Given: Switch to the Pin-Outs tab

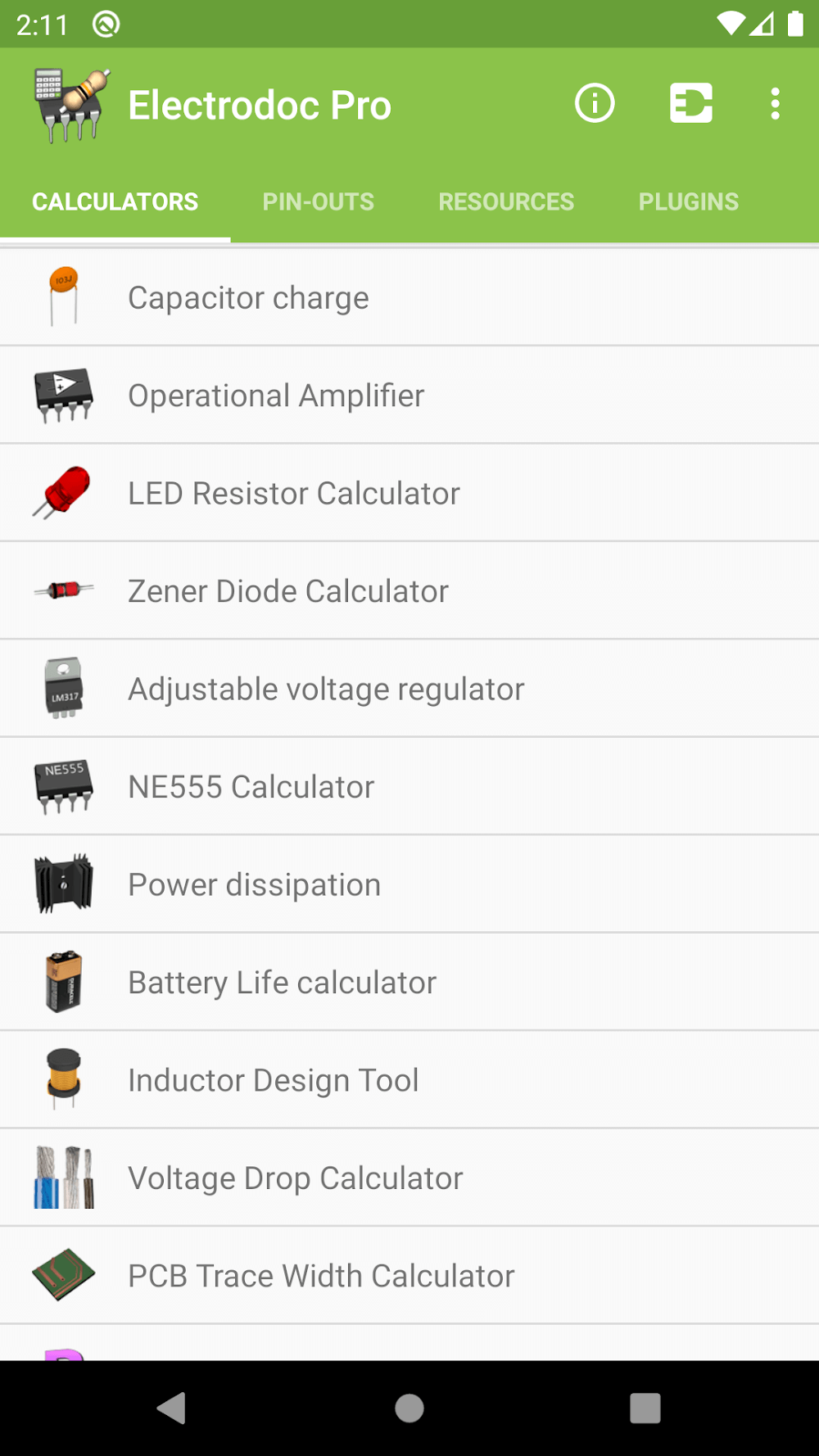Looking at the screenshot, I should click(318, 201).
